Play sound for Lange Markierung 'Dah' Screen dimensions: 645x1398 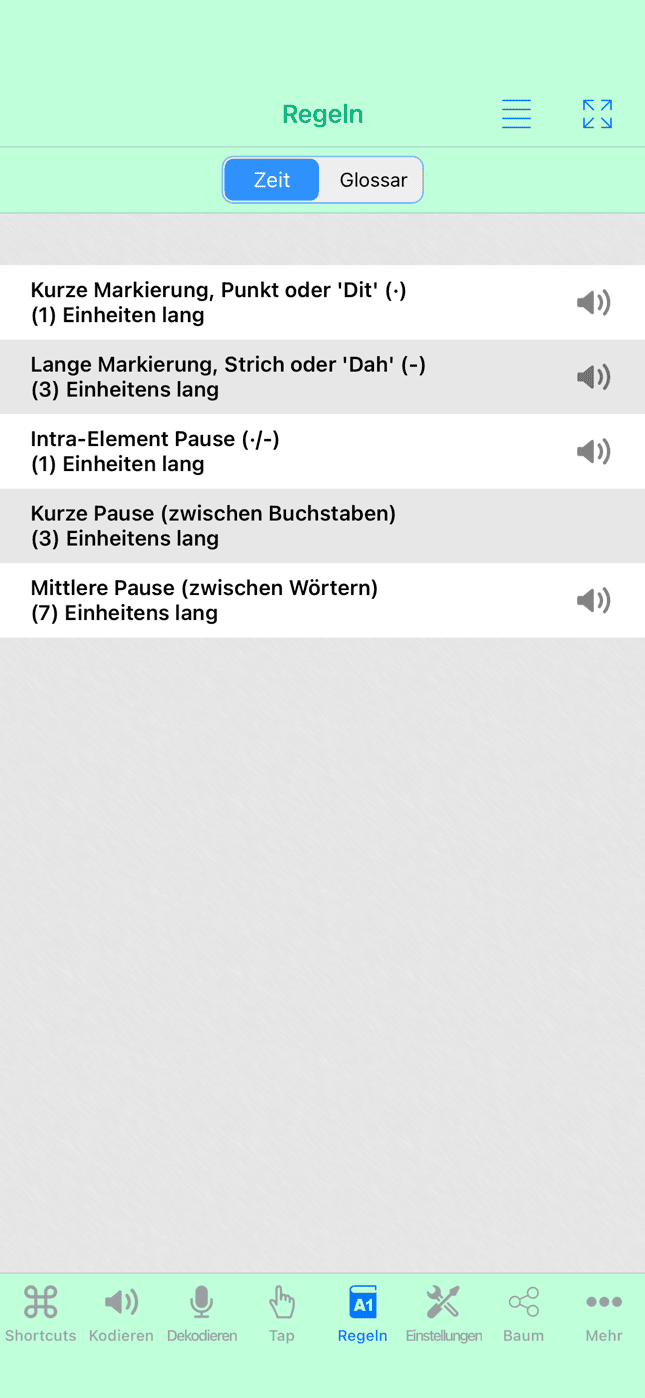point(594,377)
